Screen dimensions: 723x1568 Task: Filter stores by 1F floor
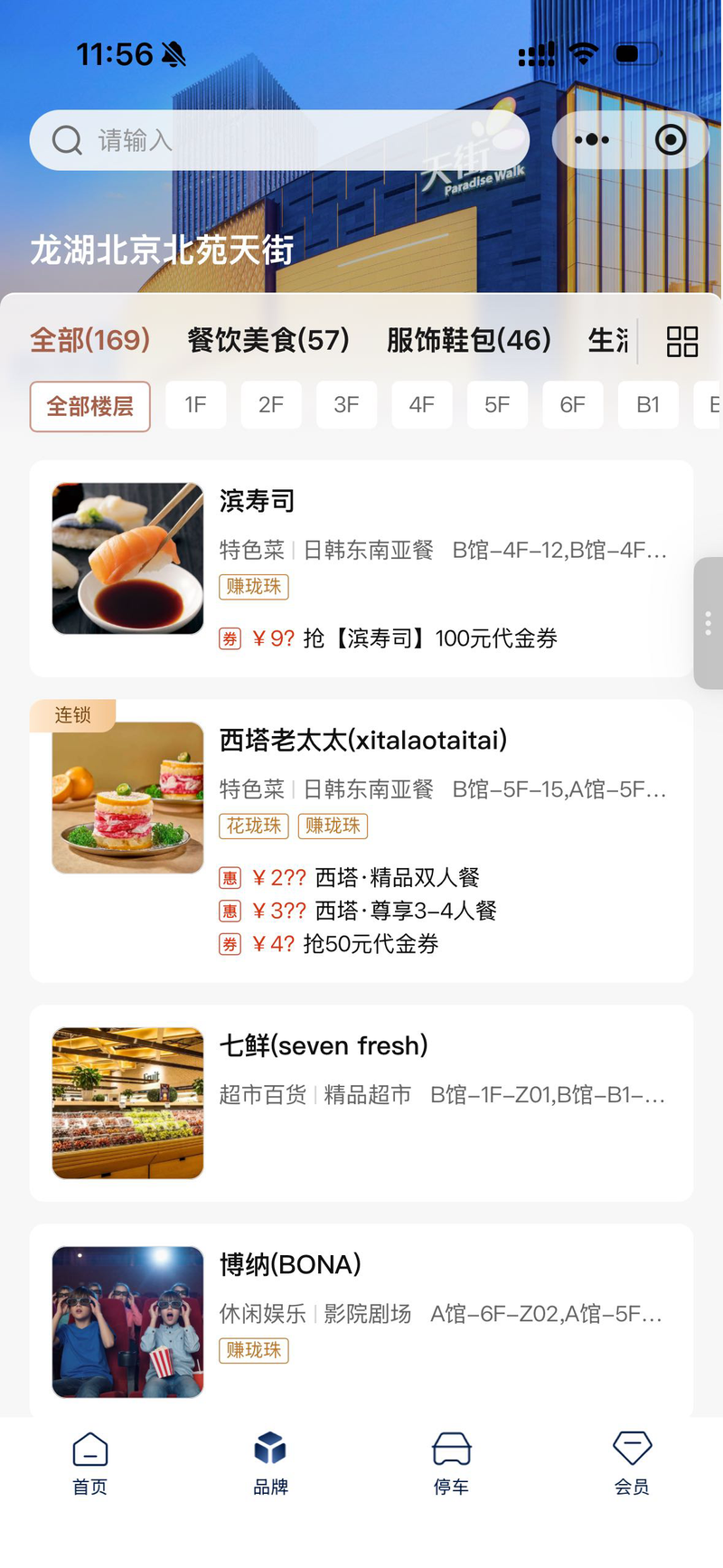click(x=196, y=405)
